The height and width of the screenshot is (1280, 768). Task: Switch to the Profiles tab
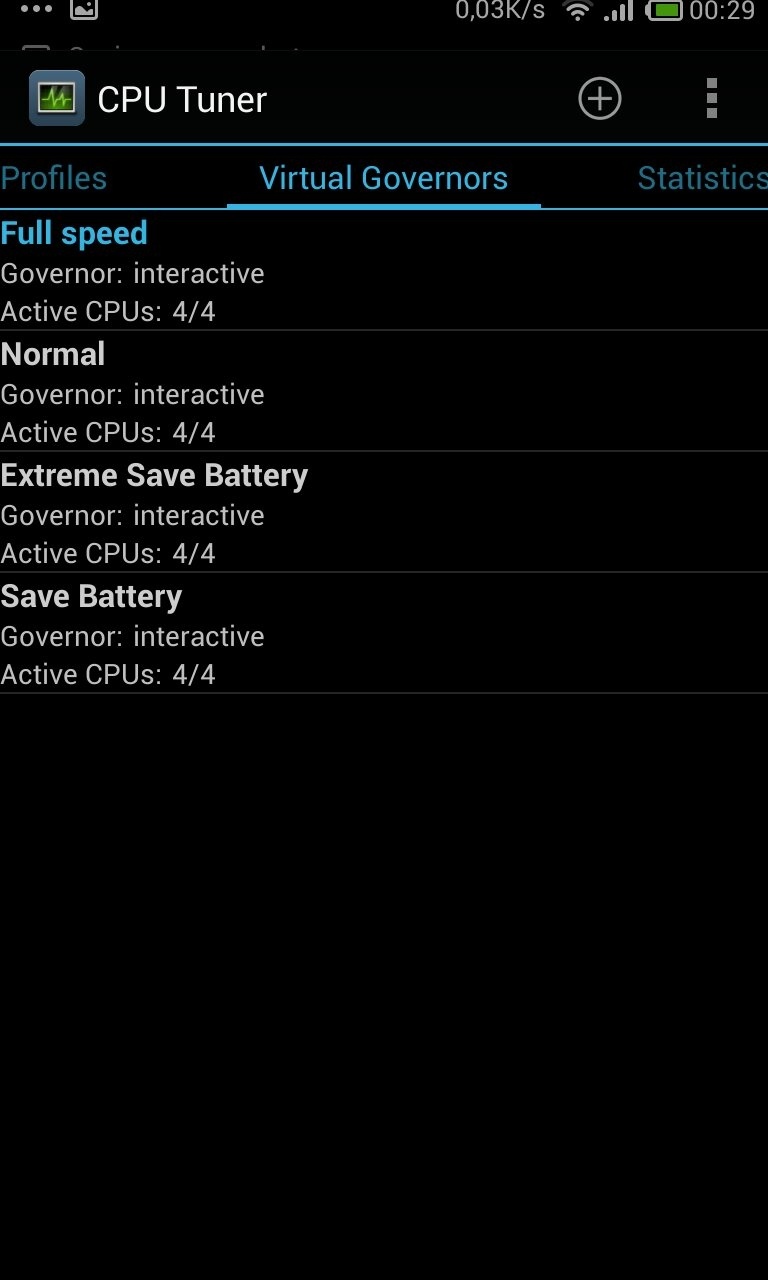(x=55, y=178)
